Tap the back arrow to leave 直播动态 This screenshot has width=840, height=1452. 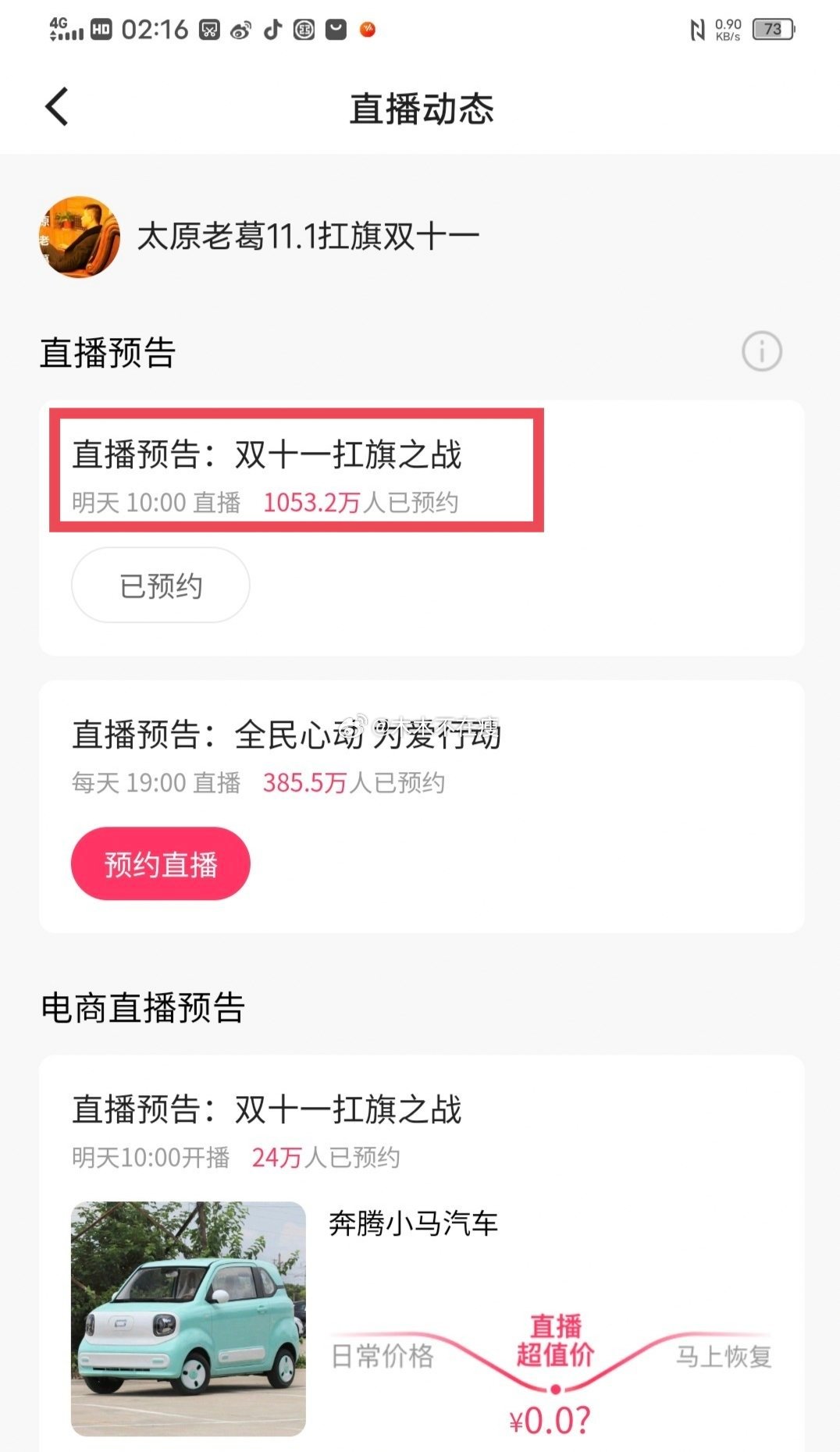pos(55,107)
